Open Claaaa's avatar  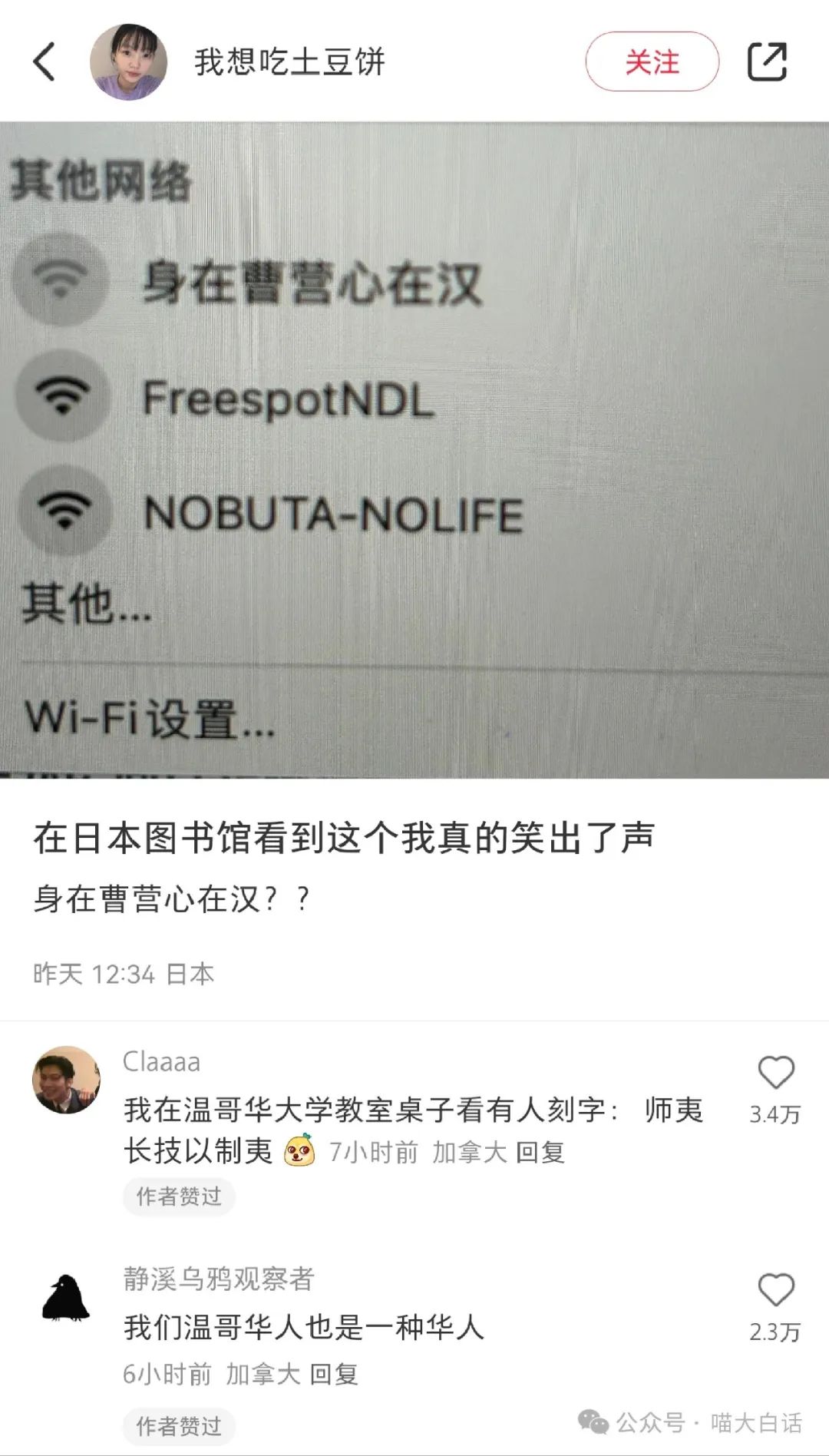[x=66, y=1080]
